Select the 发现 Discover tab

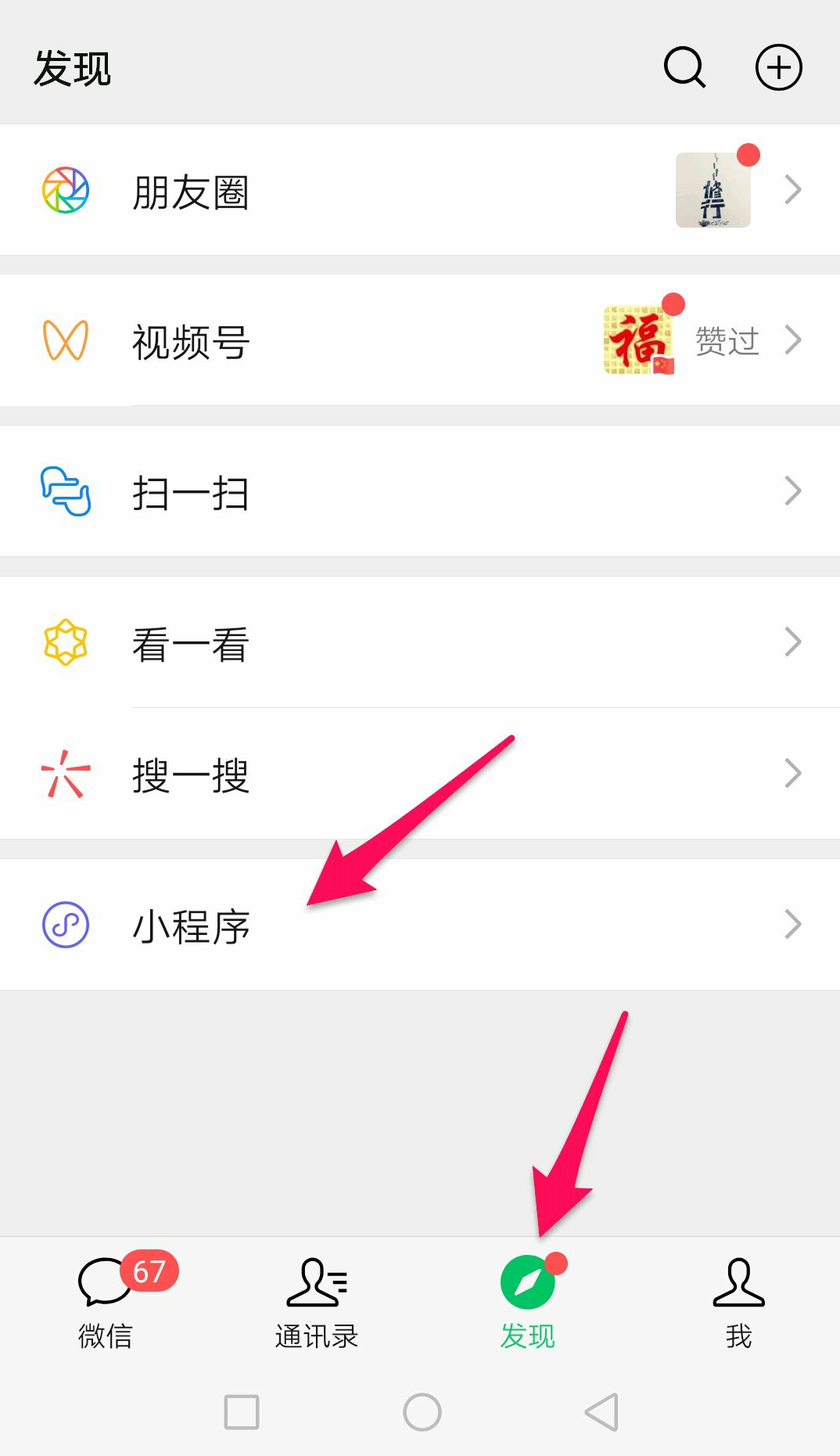tap(527, 1303)
